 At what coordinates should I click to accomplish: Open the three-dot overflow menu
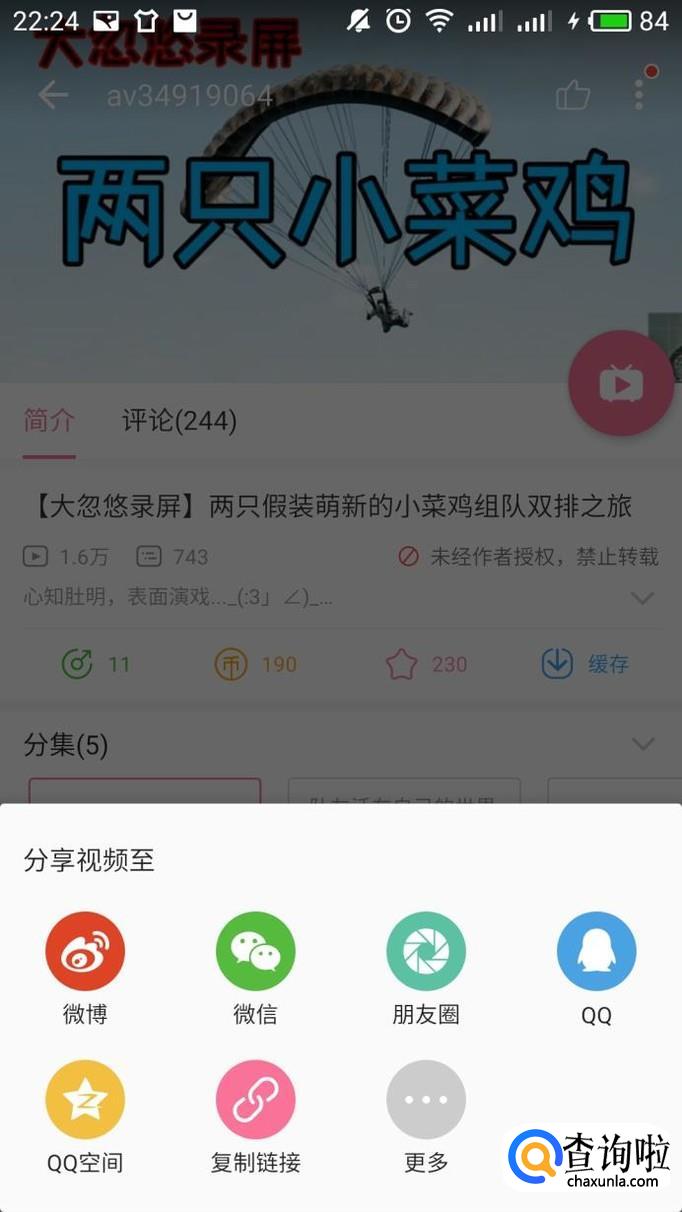click(x=639, y=94)
